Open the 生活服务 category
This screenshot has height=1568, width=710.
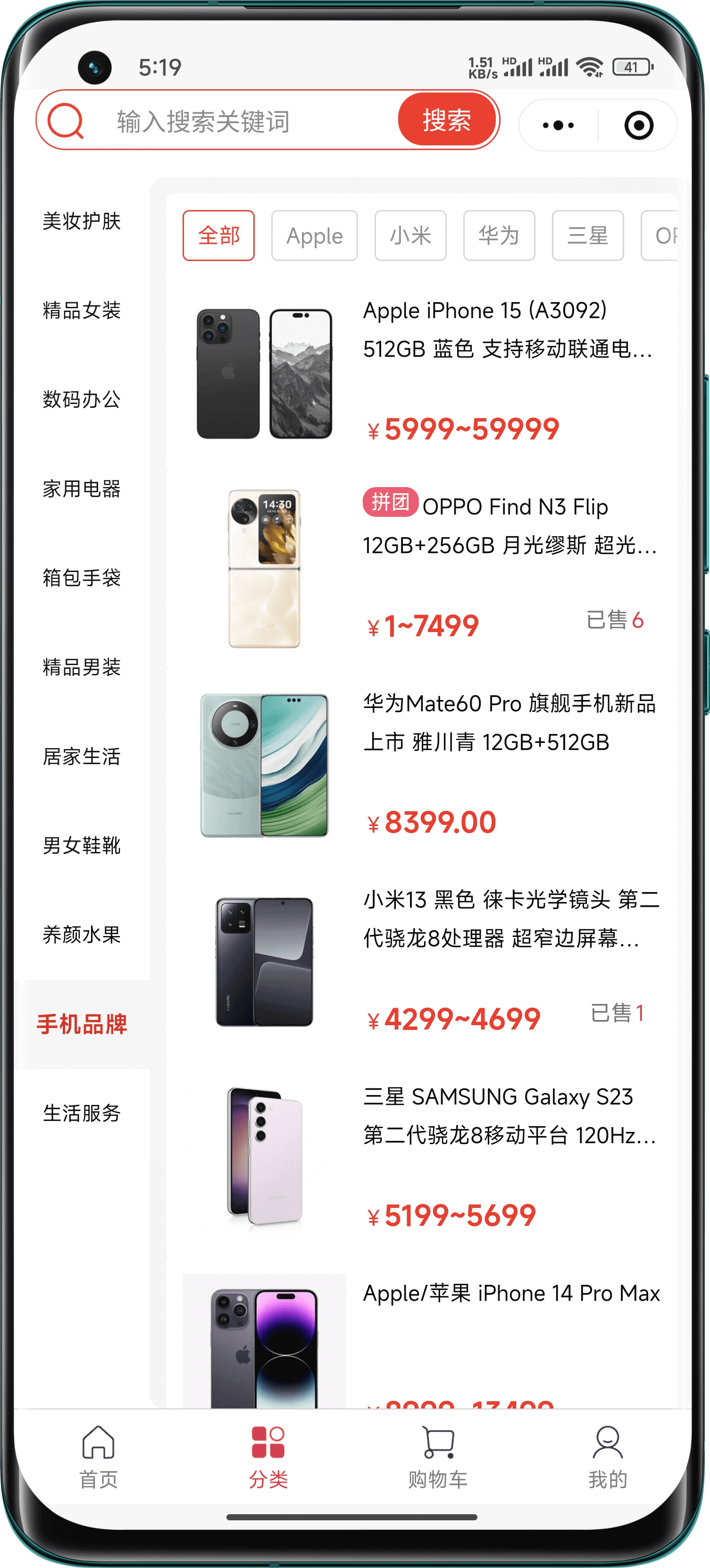pyautogui.click(x=82, y=1113)
